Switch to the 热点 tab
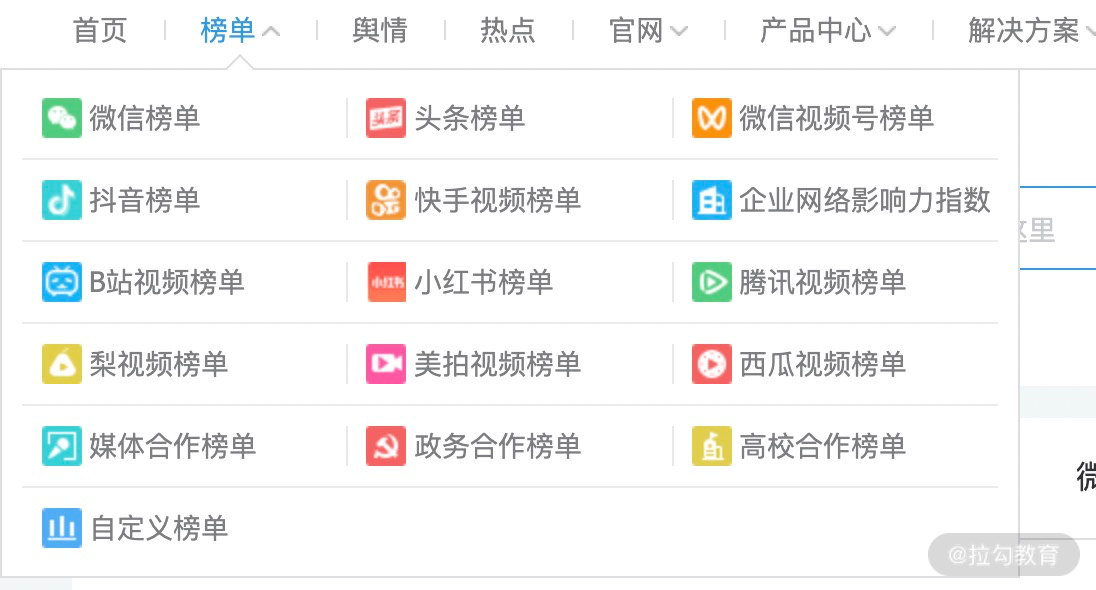This screenshot has height=590, width=1096. point(508,31)
